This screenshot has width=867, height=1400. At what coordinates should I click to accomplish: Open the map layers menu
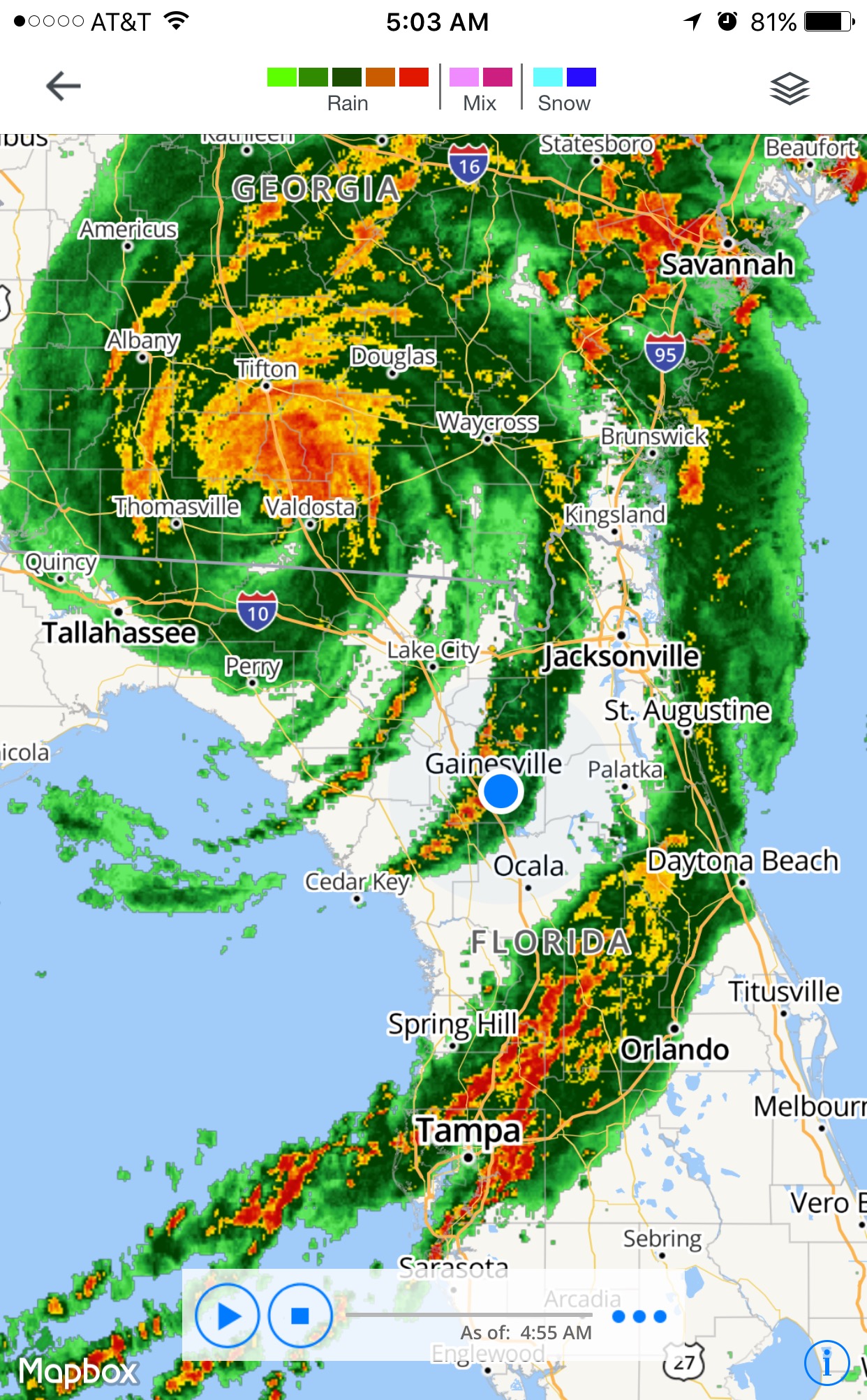pyautogui.click(x=789, y=89)
